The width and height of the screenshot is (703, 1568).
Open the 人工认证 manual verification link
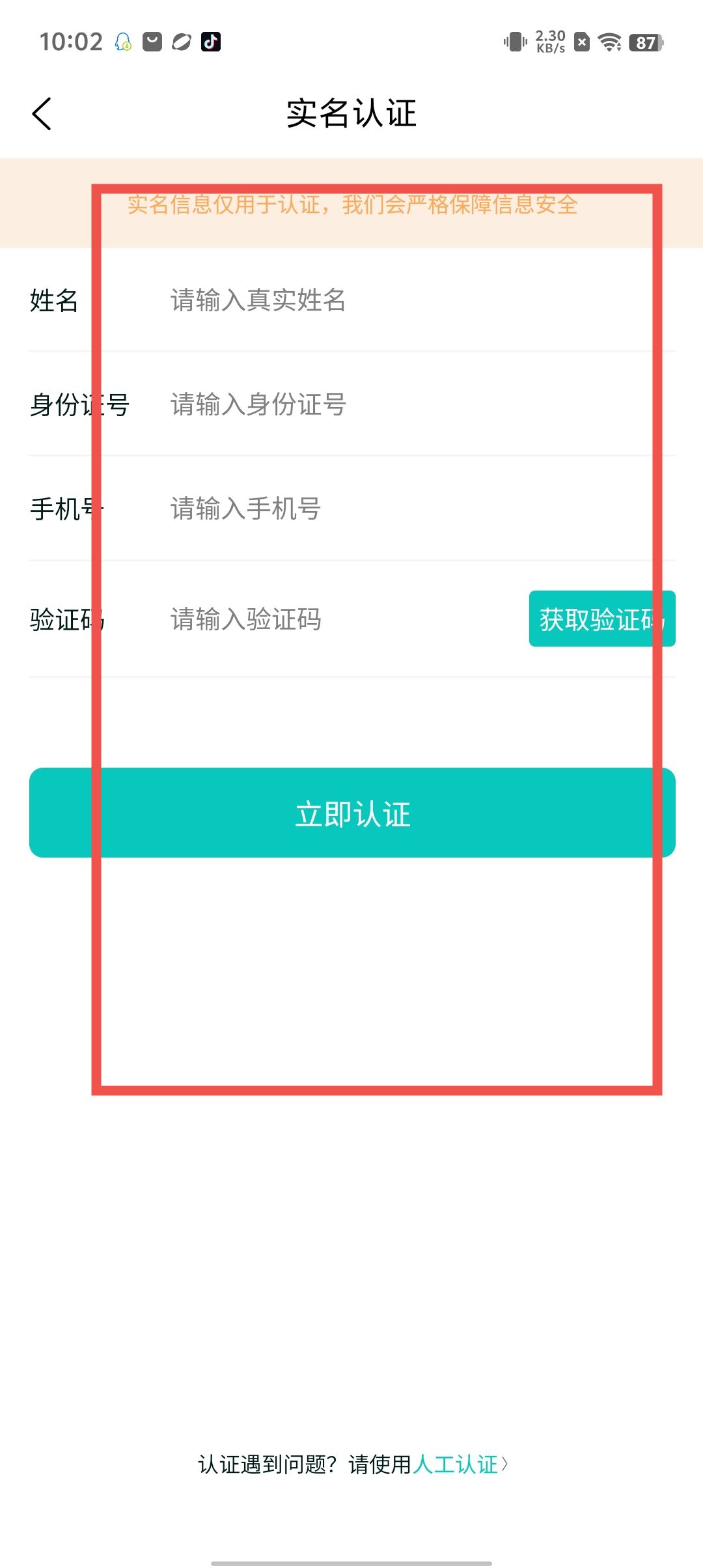[x=456, y=1464]
